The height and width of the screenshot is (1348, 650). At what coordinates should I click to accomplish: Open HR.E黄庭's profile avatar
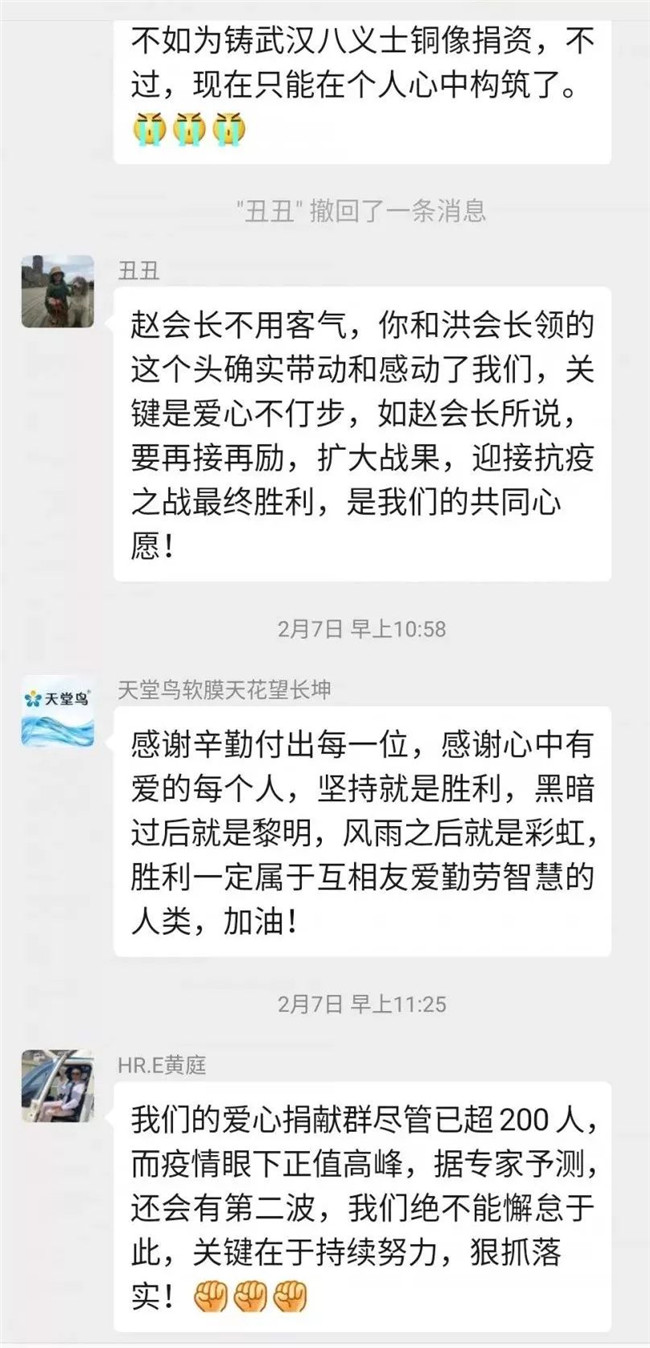[58, 1085]
